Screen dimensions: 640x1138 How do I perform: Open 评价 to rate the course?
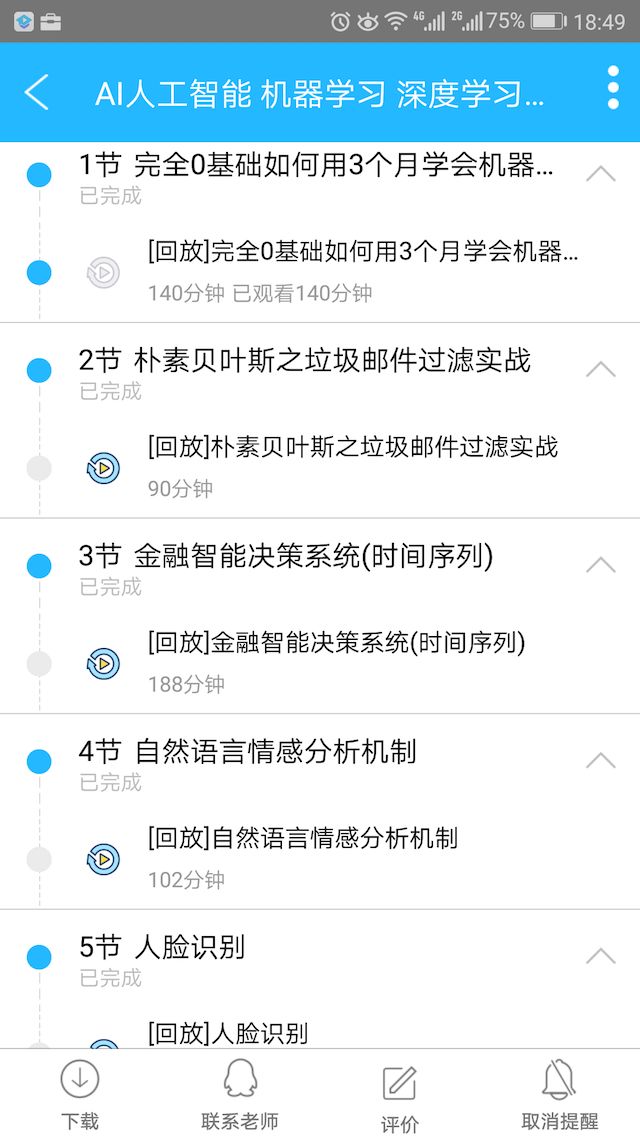(399, 1096)
